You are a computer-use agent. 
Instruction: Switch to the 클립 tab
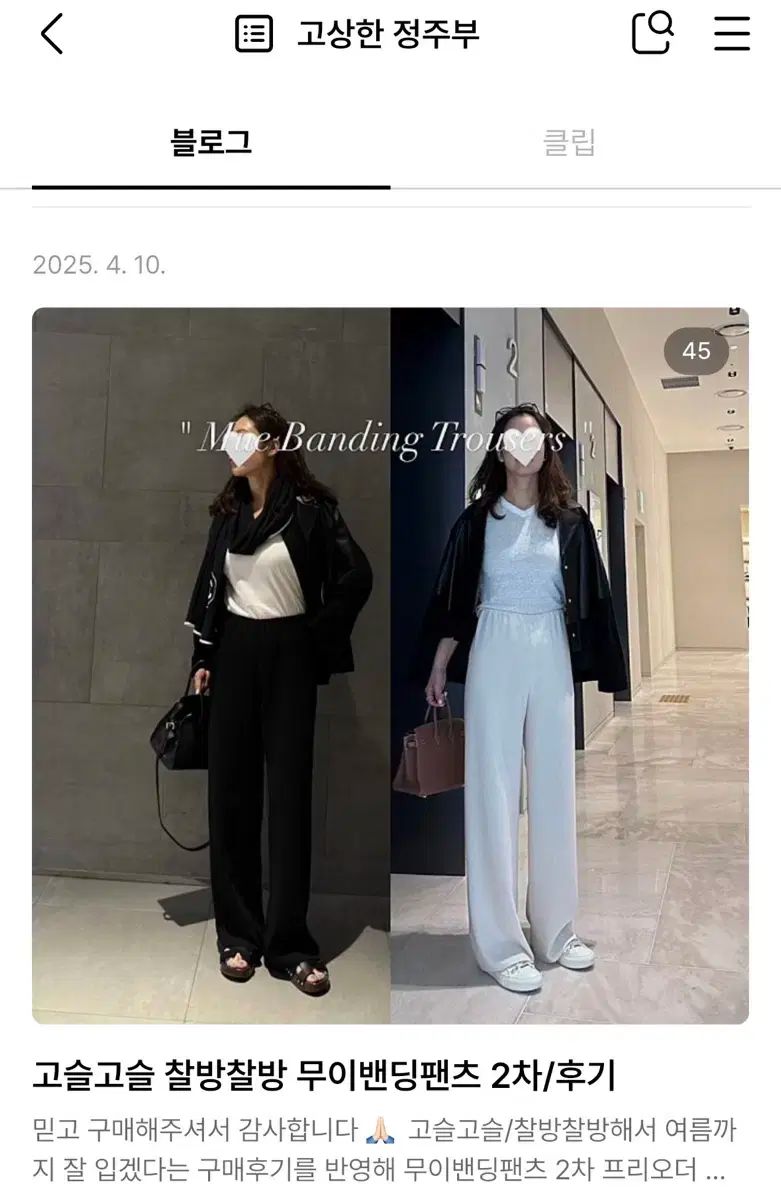click(x=569, y=143)
